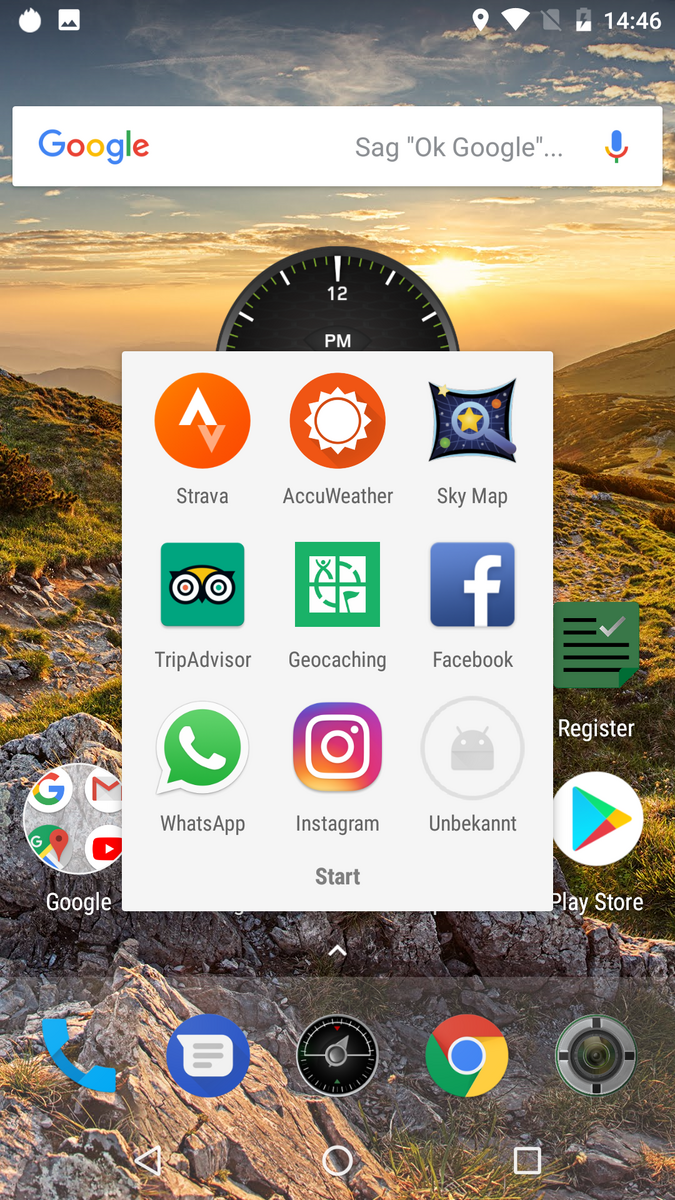Viewport: 675px width, 1200px height.
Task: Open Geocaching
Action: coord(337,586)
